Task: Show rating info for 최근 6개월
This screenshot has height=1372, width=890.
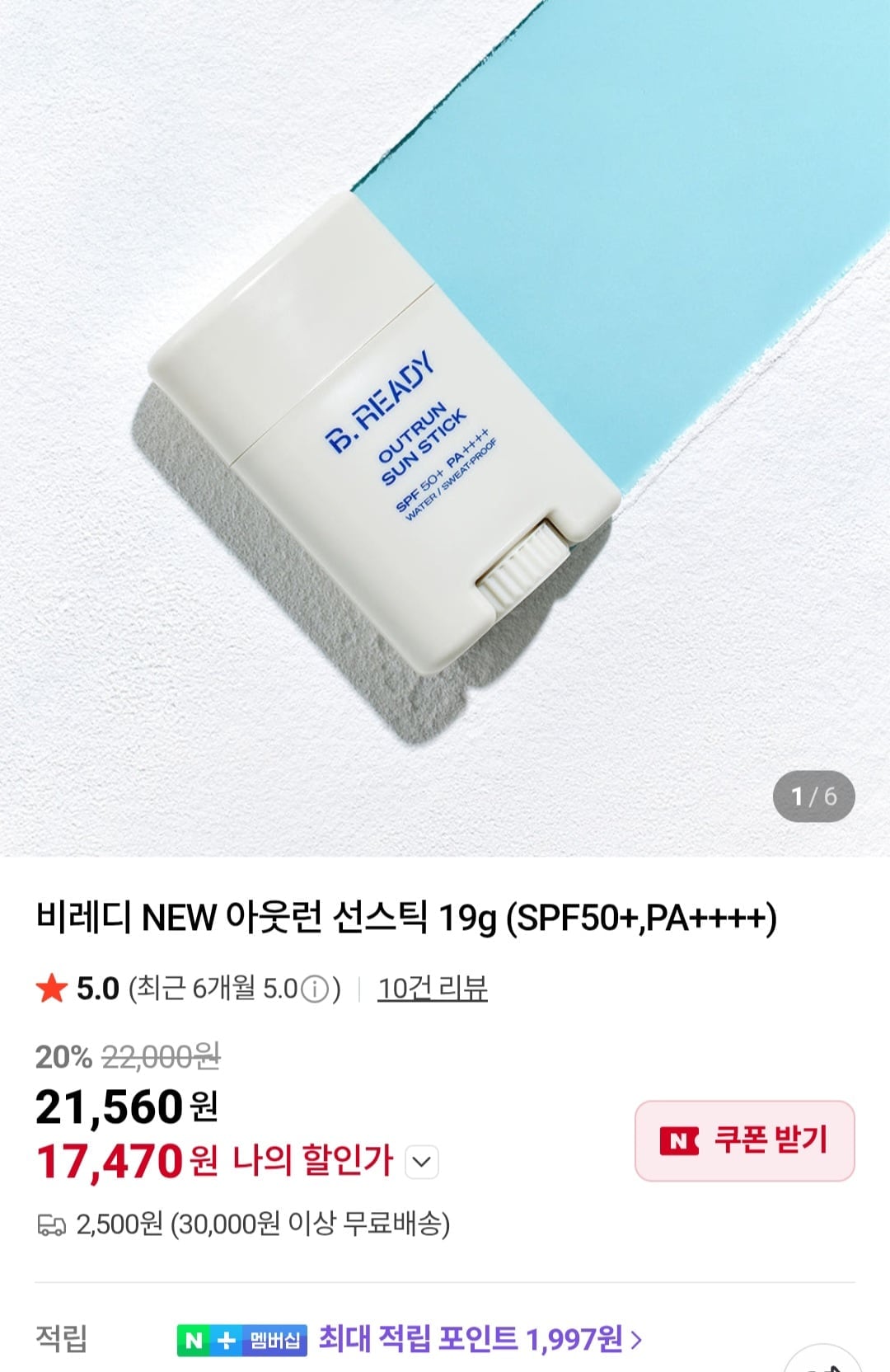Action: [315, 989]
